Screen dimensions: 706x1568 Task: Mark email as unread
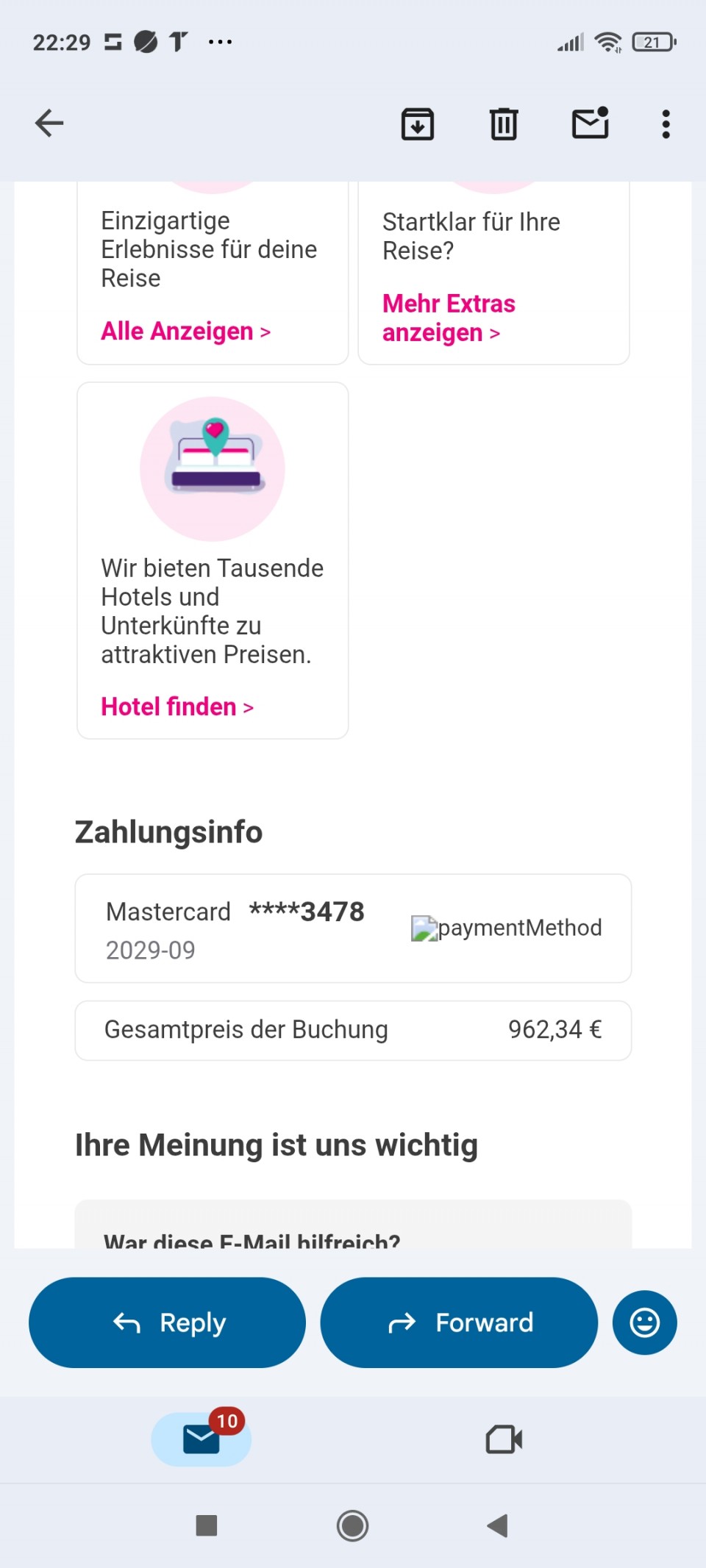pos(591,123)
